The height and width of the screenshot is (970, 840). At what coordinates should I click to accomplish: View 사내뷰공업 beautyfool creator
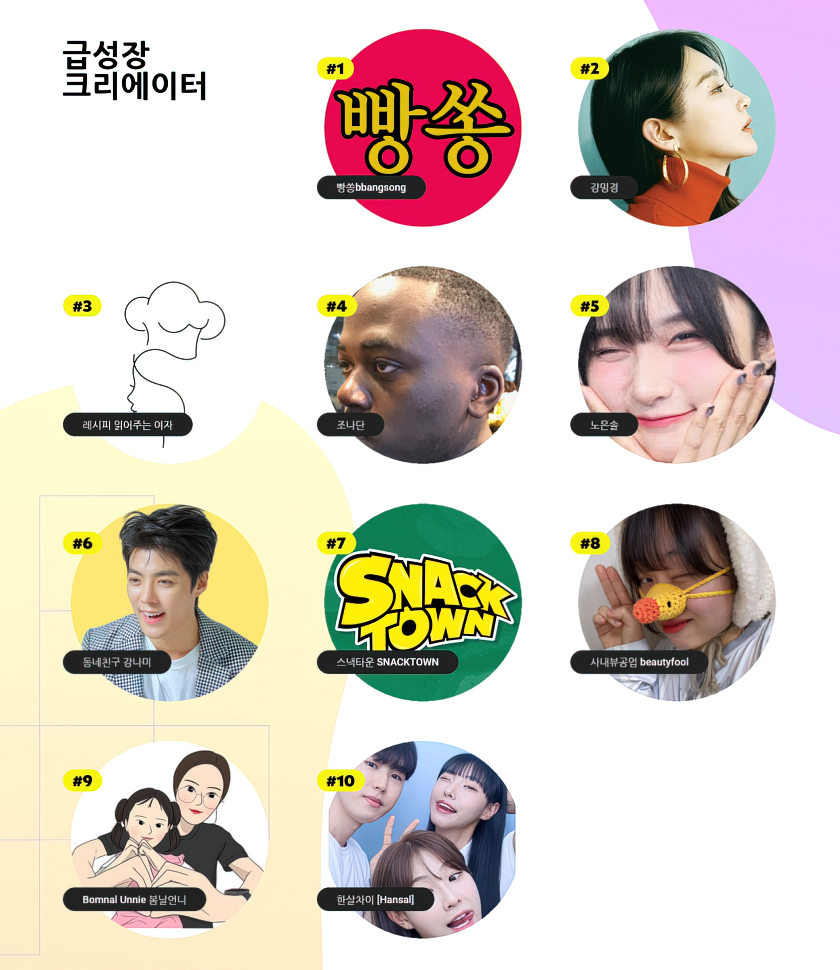(x=676, y=602)
